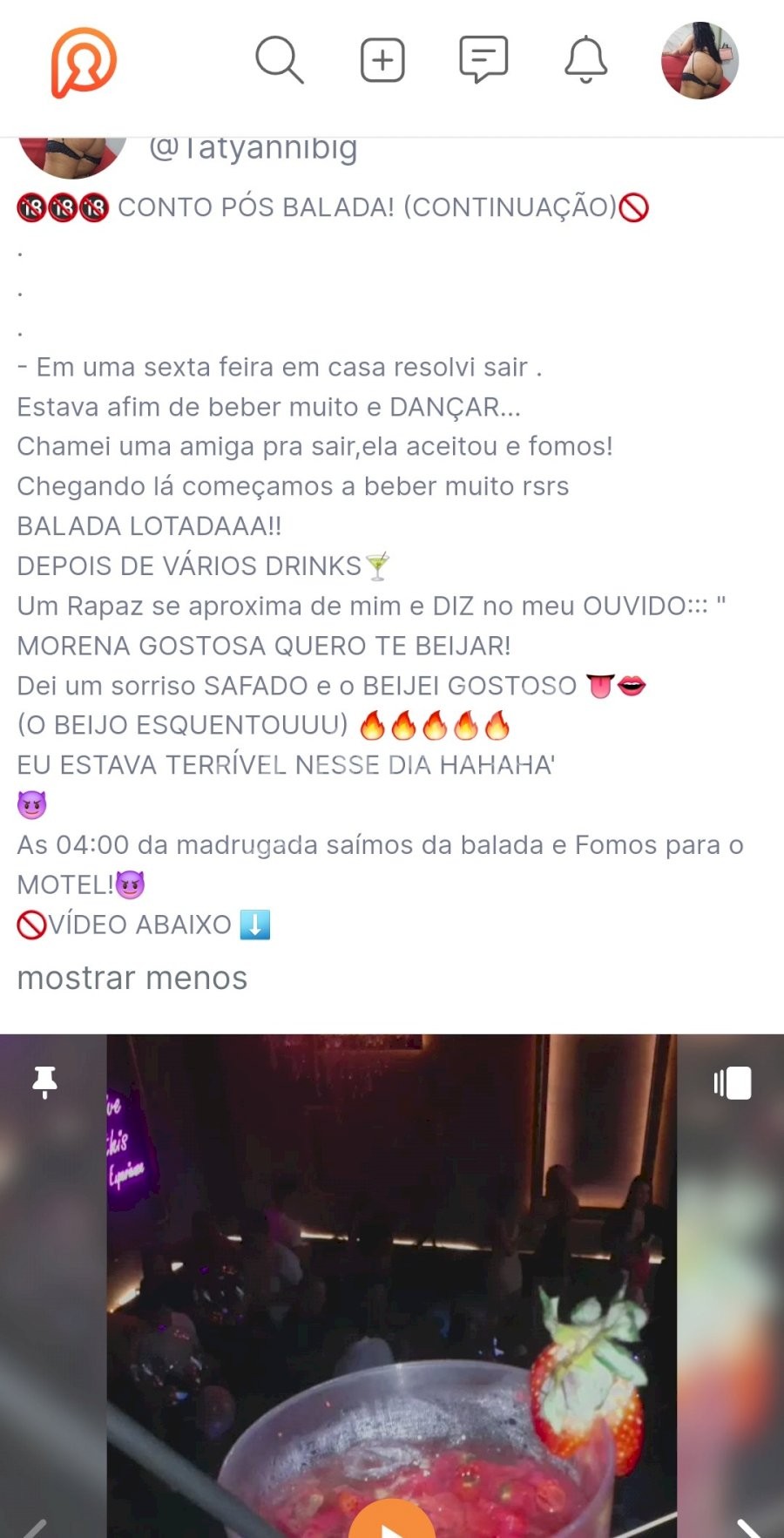Open search with the magnifier icon
Image resolution: width=784 pixels, height=1538 pixels.
279,60
